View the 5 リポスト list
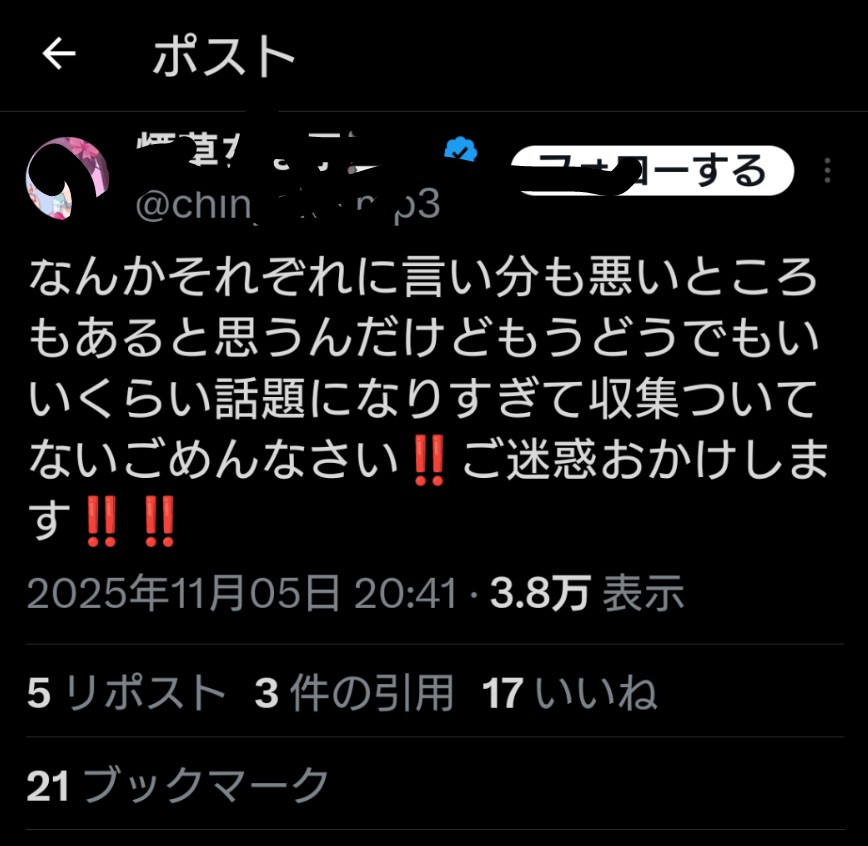Screen dimensions: 868x846 pyautogui.click(x=127, y=693)
